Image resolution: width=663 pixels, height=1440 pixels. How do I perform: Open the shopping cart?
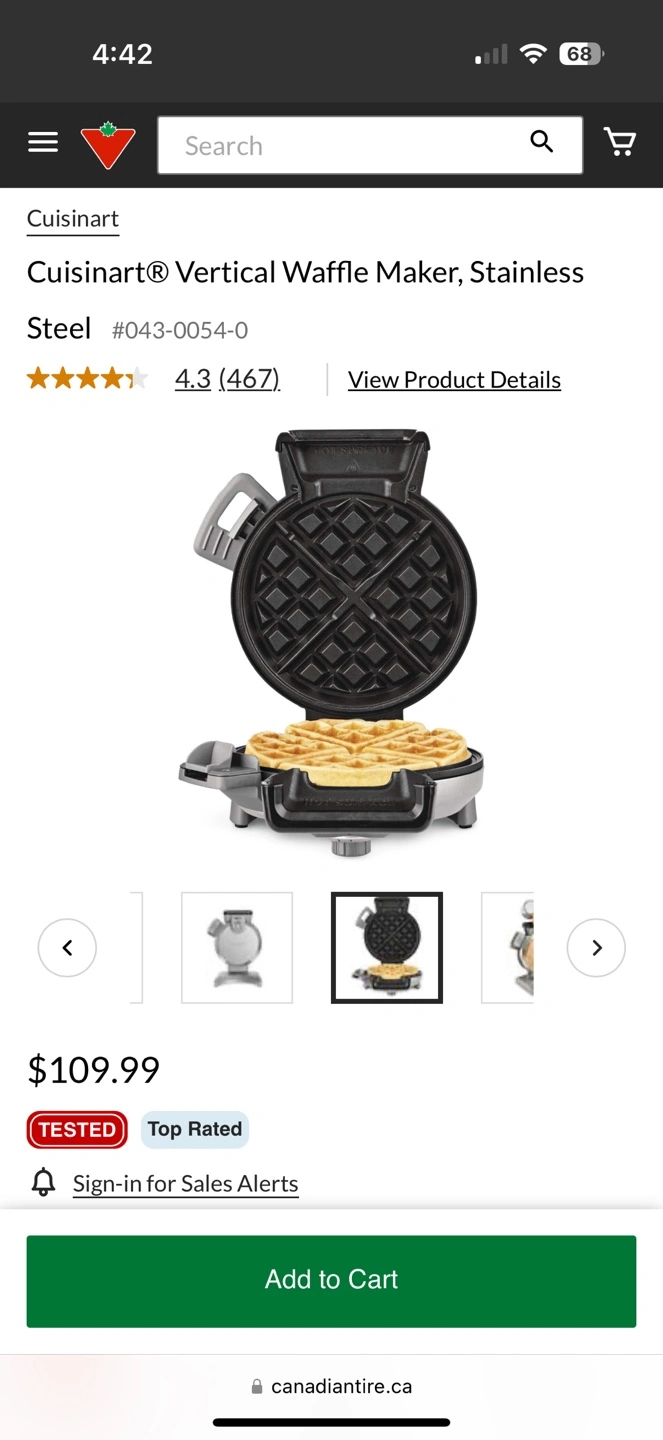(620, 142)
